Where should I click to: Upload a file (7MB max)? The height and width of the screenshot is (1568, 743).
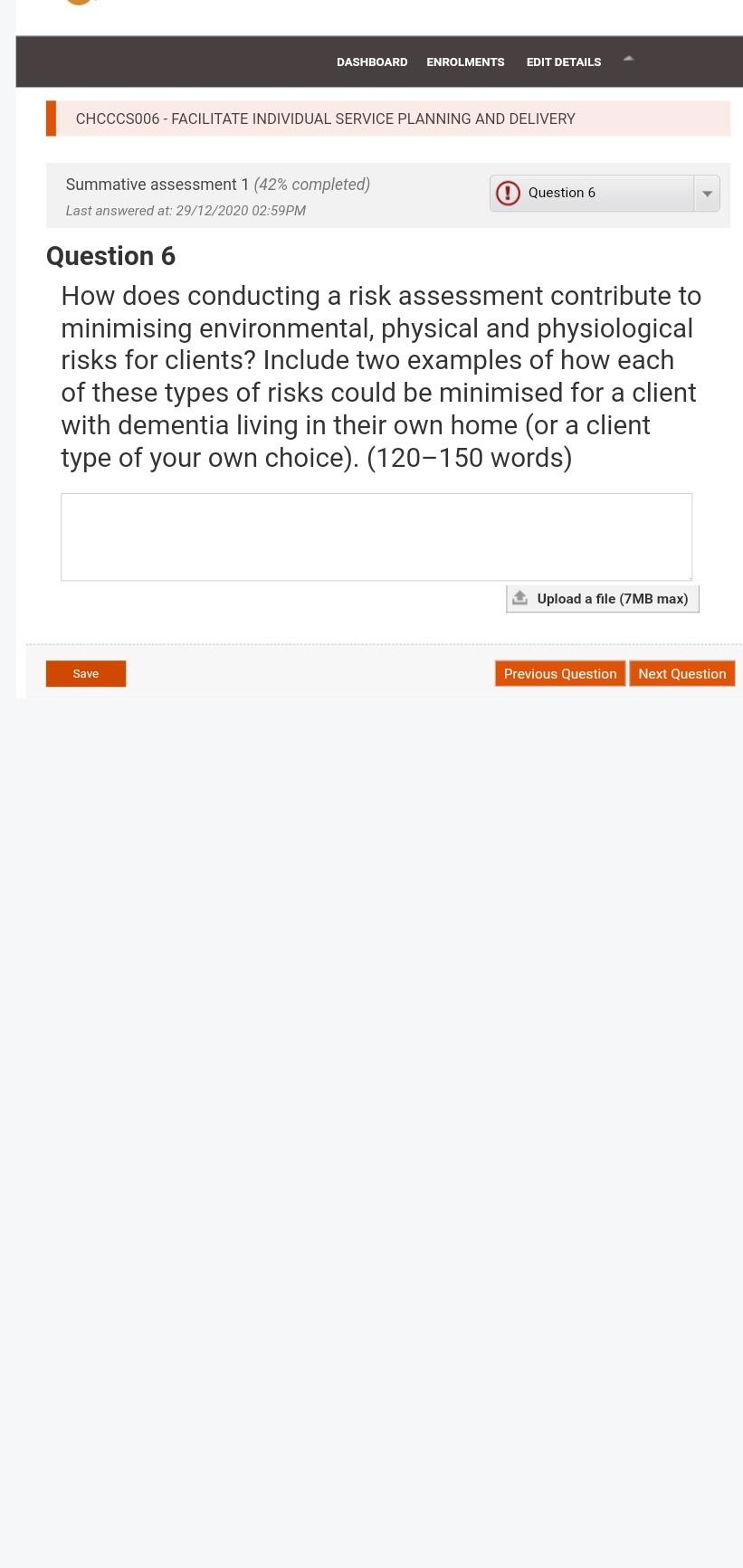(603, 598)
